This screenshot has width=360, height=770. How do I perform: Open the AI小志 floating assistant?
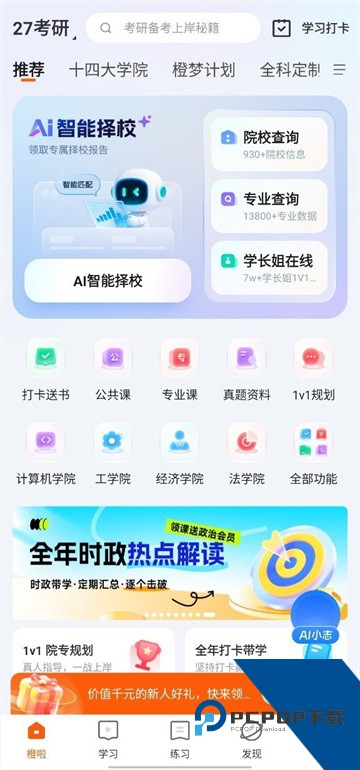click(315, 623)
